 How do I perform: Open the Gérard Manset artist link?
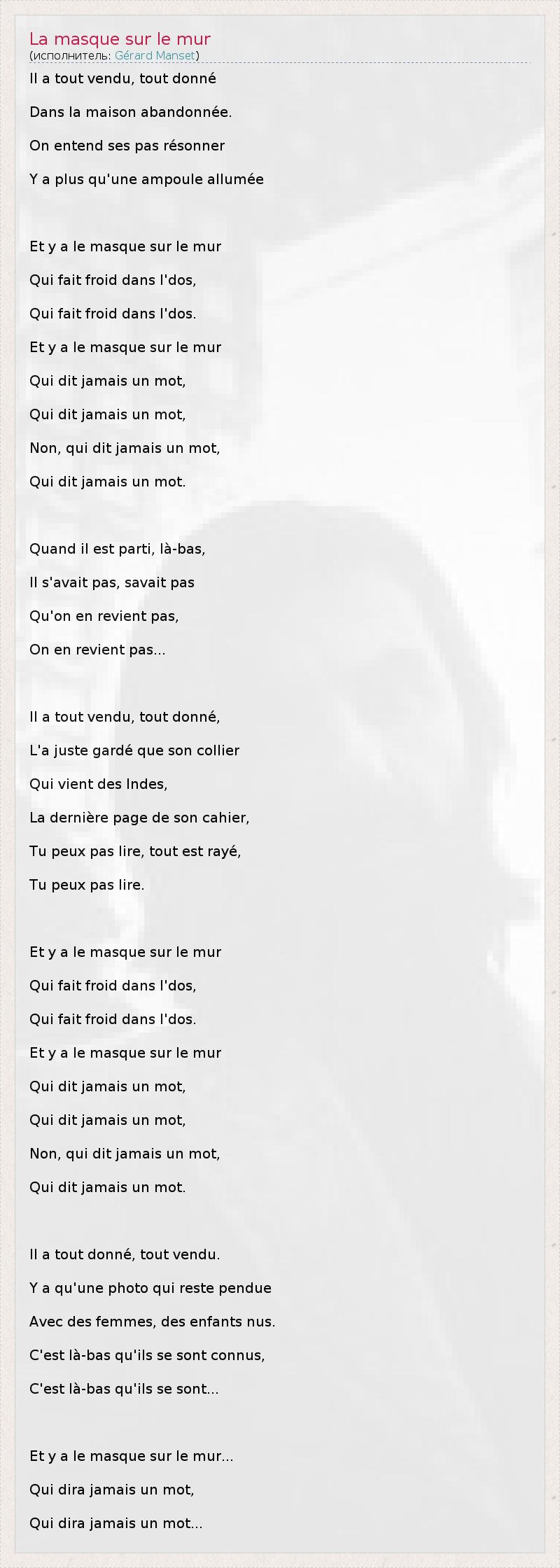click(155, 55)
